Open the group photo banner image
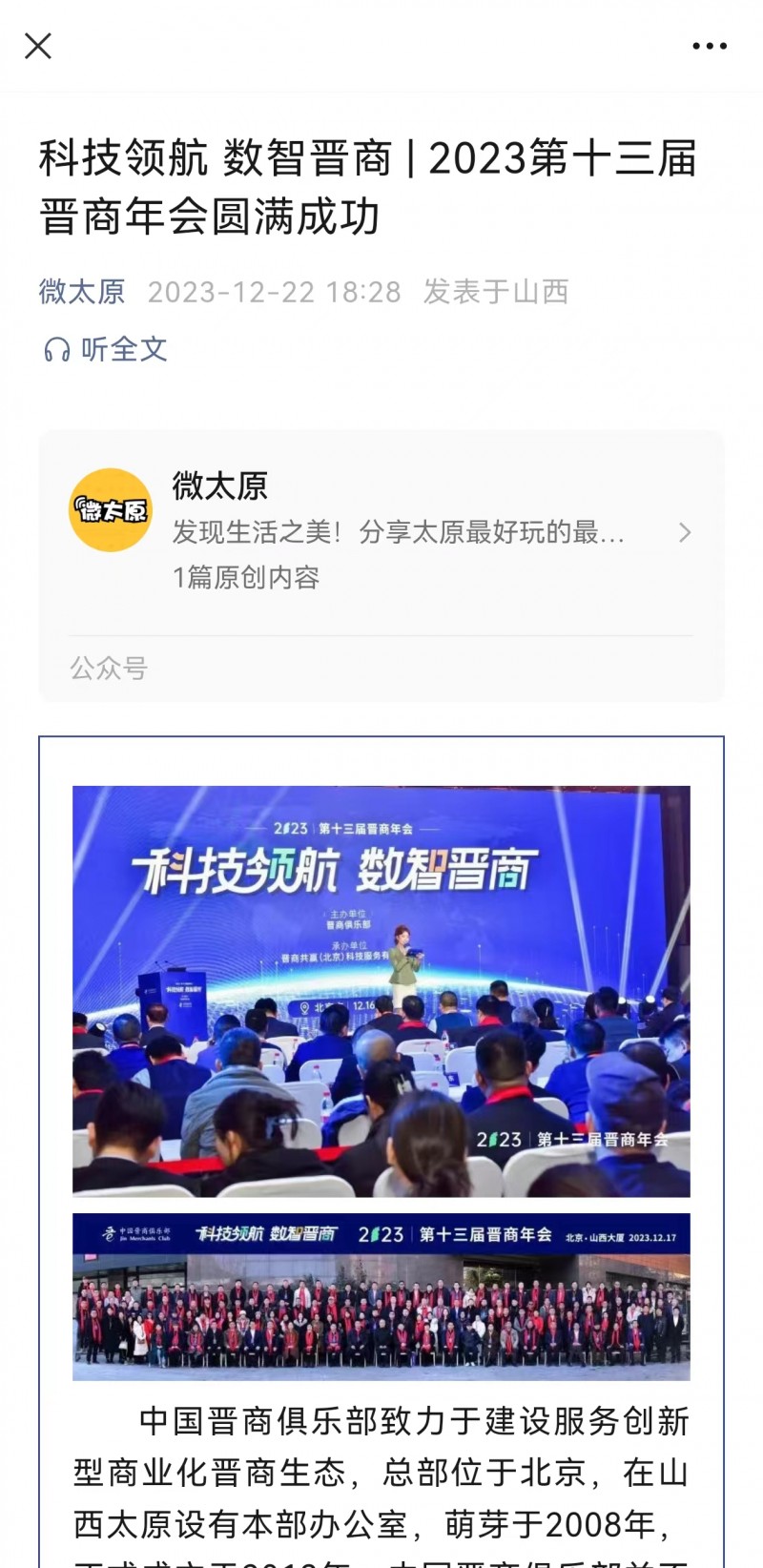The width and height of the screenshot is (763, 1568). (x=381, y=1297)
